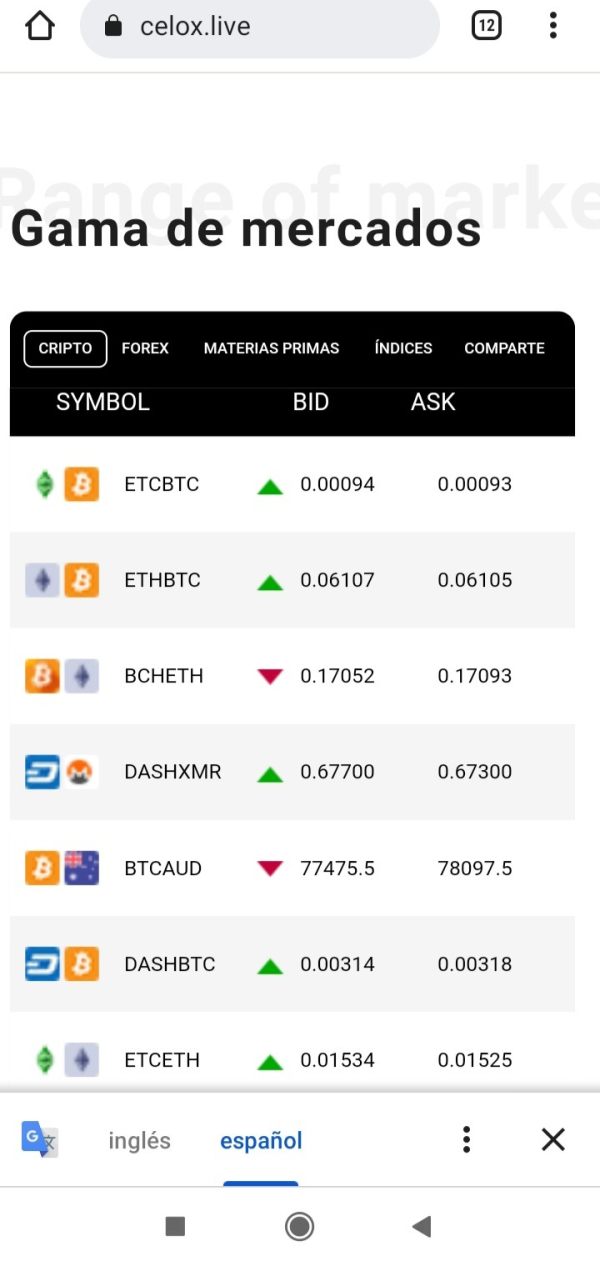Tap the system back button

click(x=422, y=1226)
